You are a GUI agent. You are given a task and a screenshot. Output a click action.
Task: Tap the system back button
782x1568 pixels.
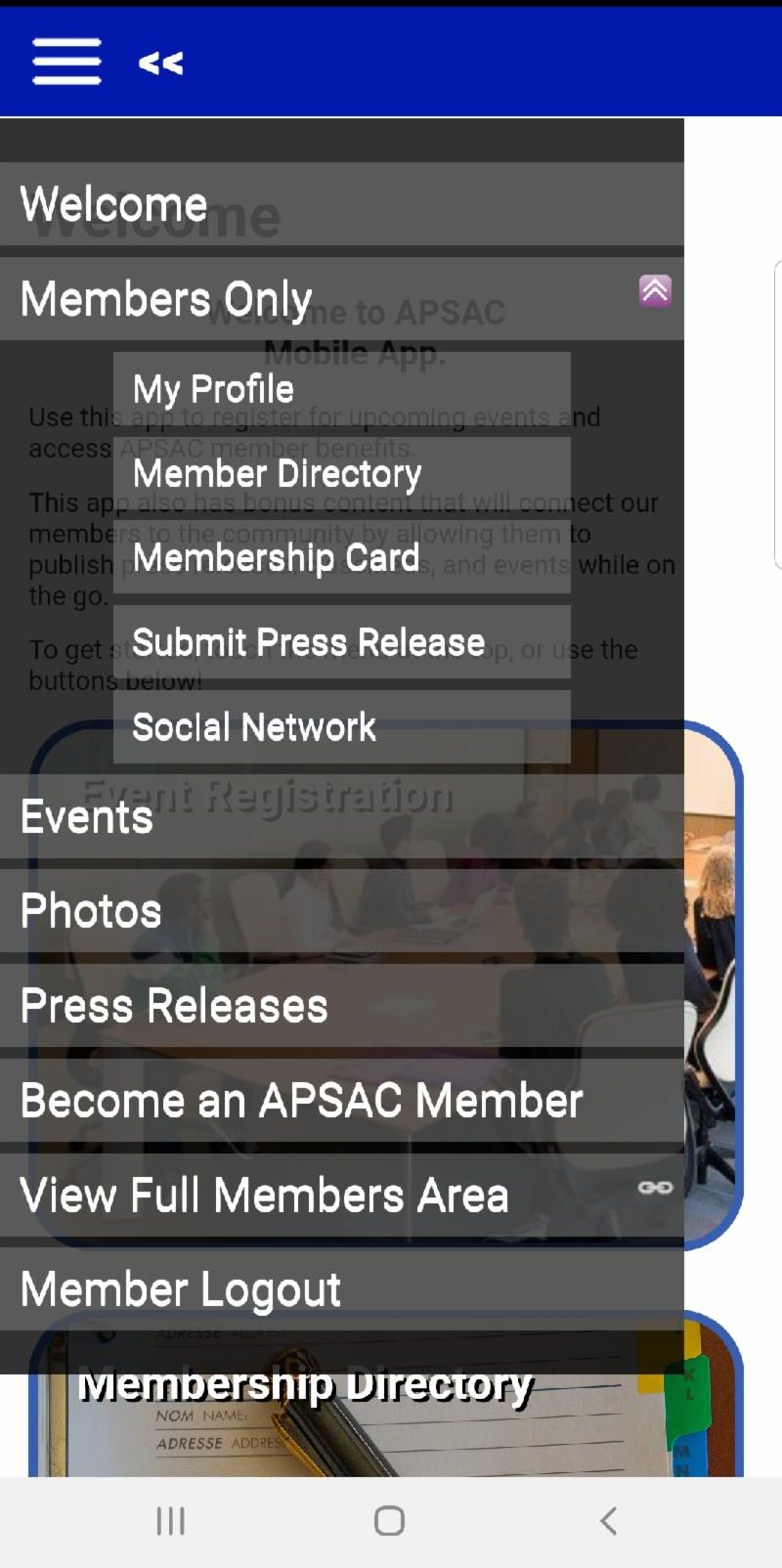(608, 1521)
